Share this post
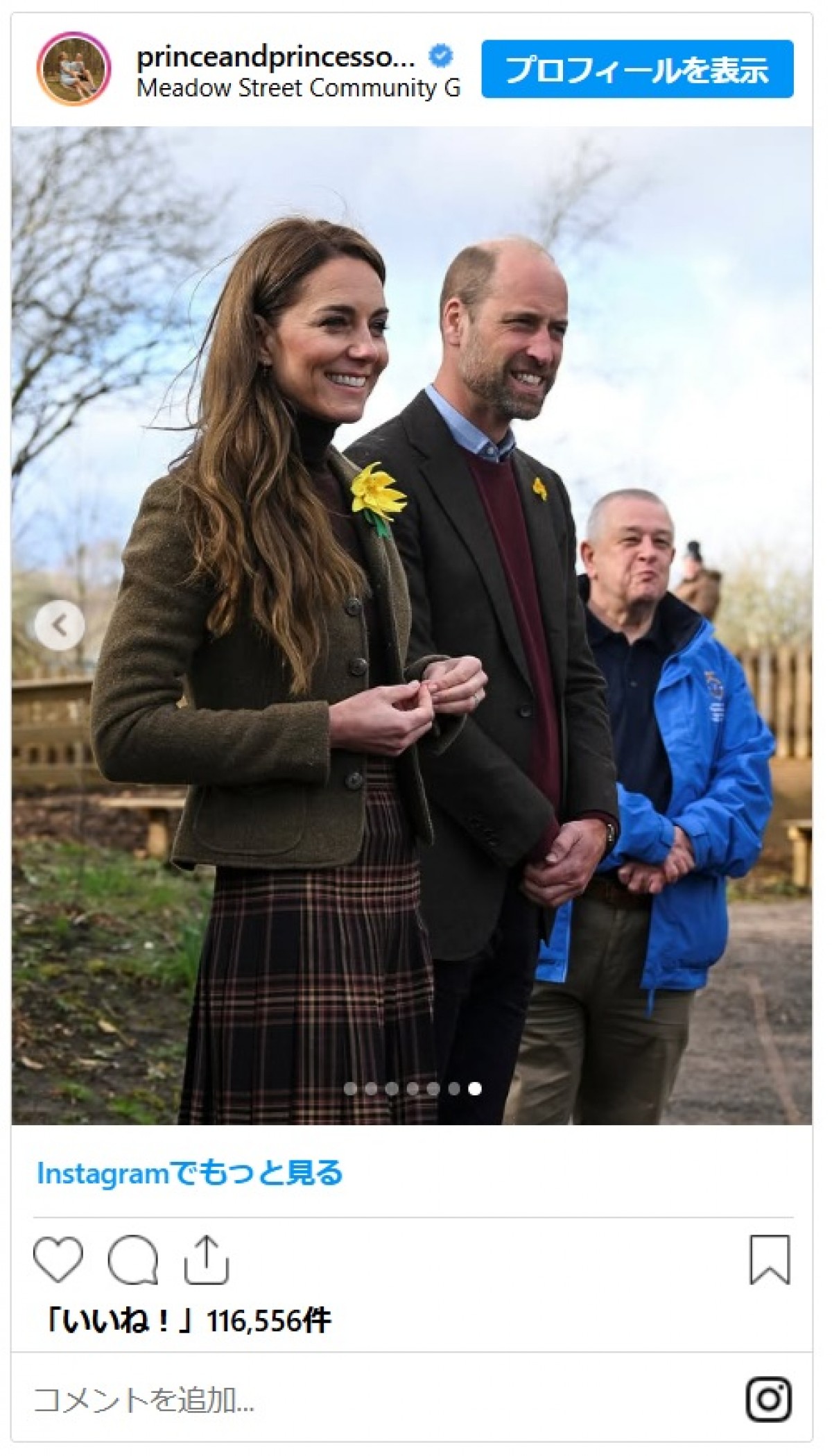Screen dimensions: 832x1456 point(206,1259)
